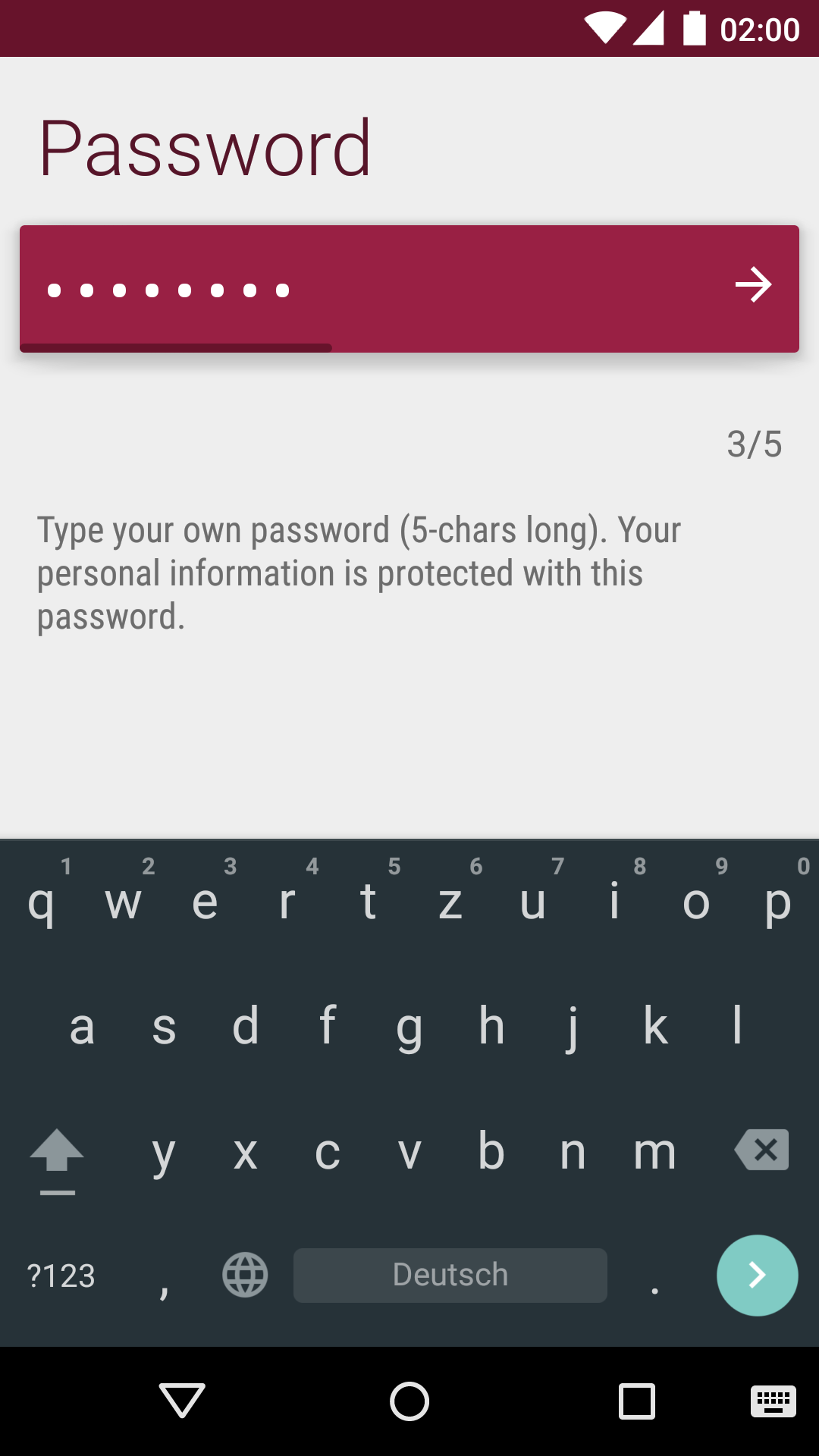The image size is (819, 1456).
Task: Proceed with the arrow next to password
Action: click(x=753, y=285)
